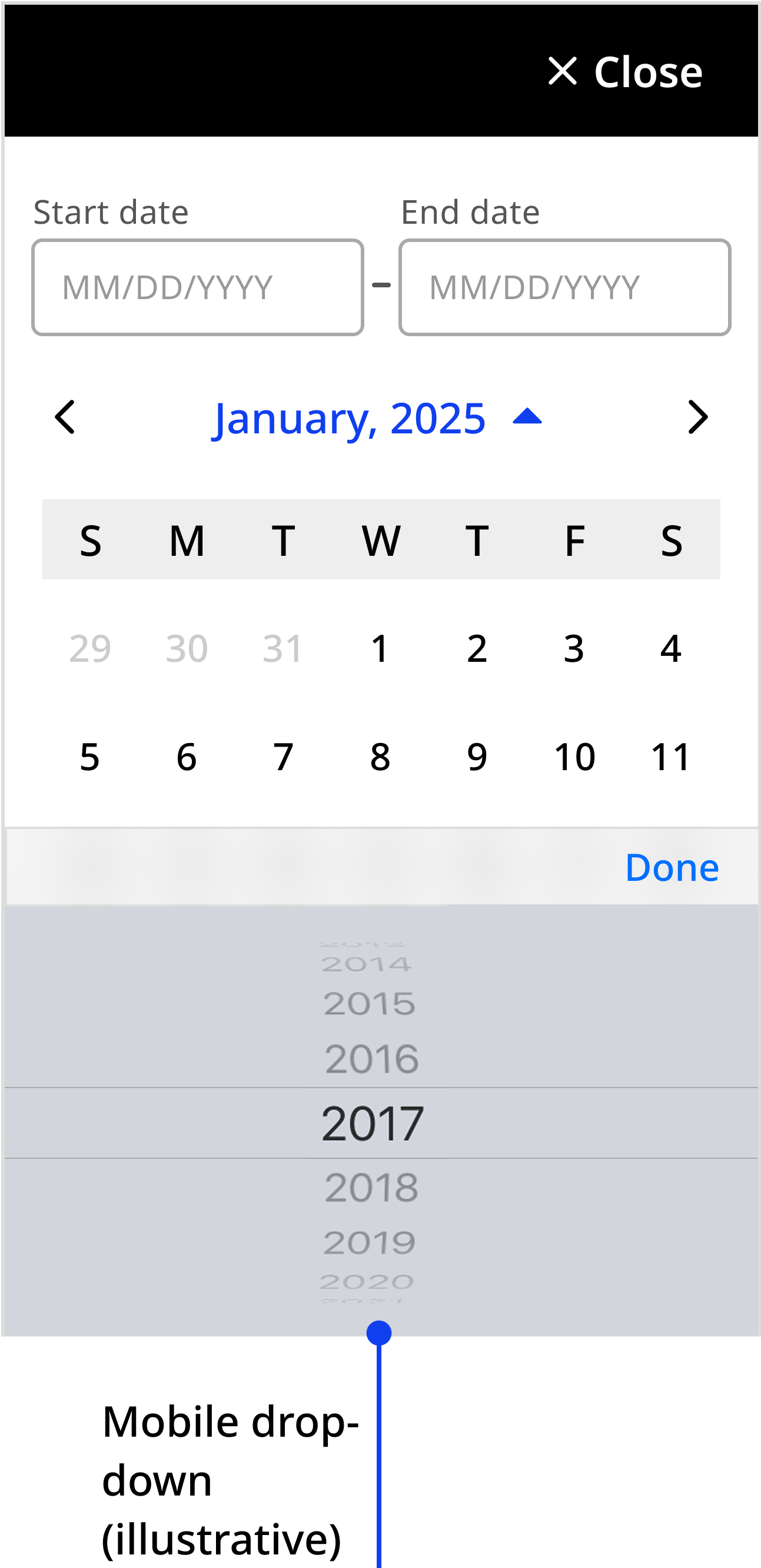761x1568 pixels.
Task: Select 2019 from the year spinner
Action: pos(370,1242)
